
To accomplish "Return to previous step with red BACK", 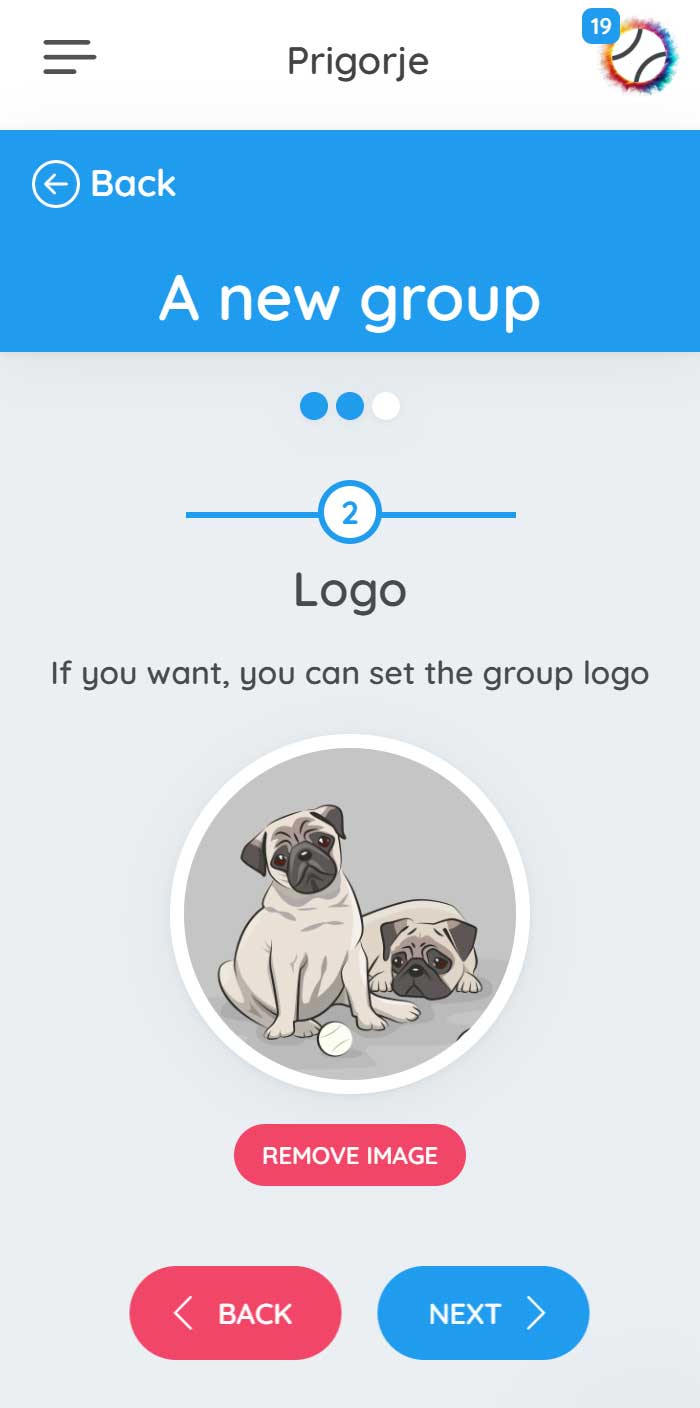I will 235,1313.
